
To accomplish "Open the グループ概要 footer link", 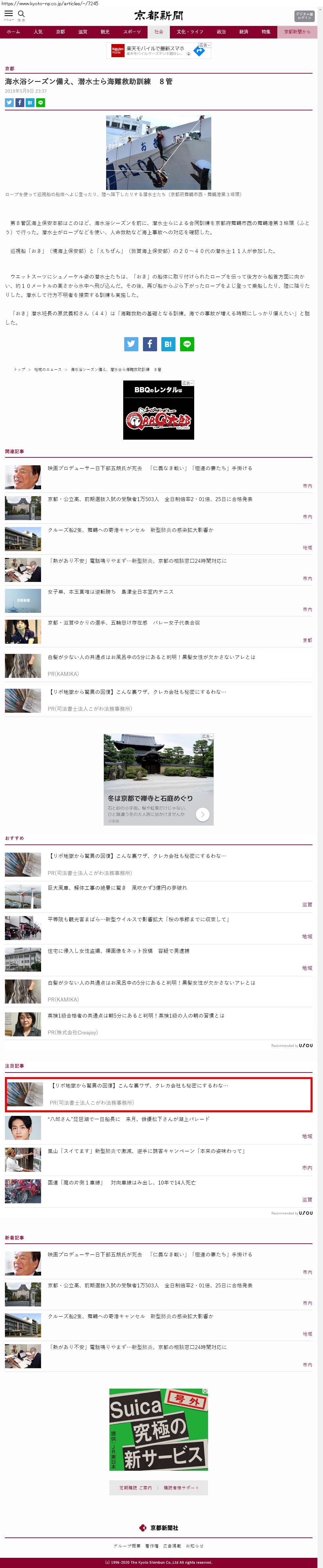I will coord(127,1545).
